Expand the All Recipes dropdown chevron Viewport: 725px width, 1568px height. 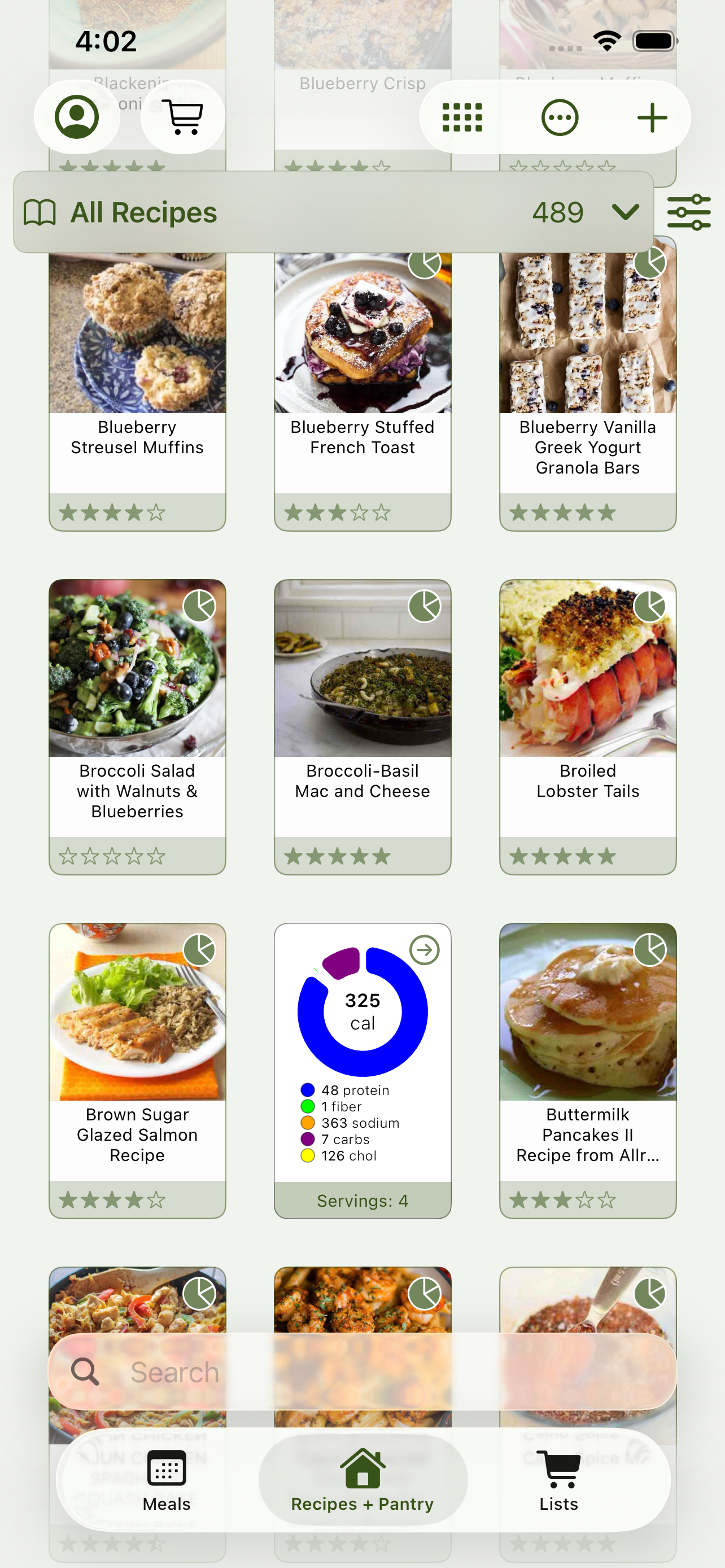625,212
